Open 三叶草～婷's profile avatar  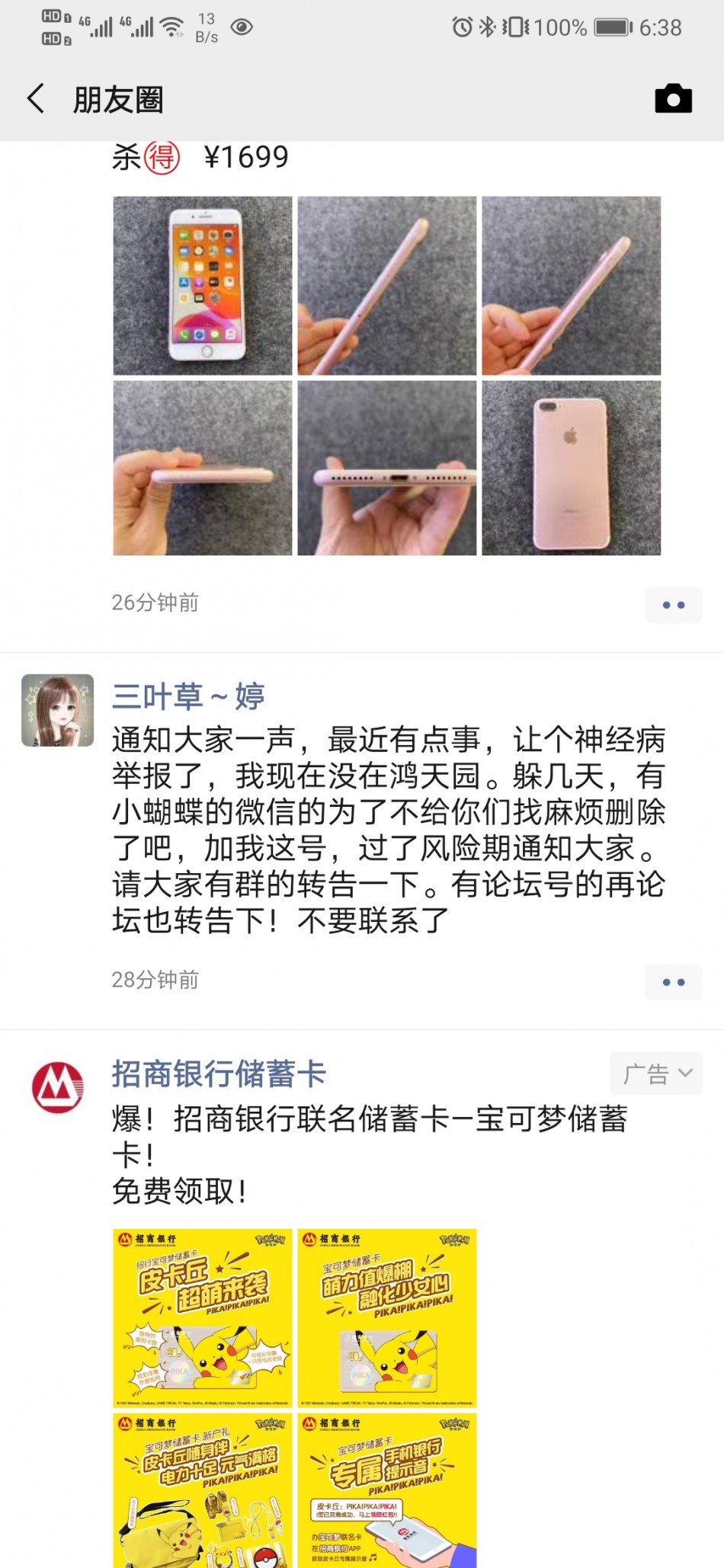click(58, 710)
